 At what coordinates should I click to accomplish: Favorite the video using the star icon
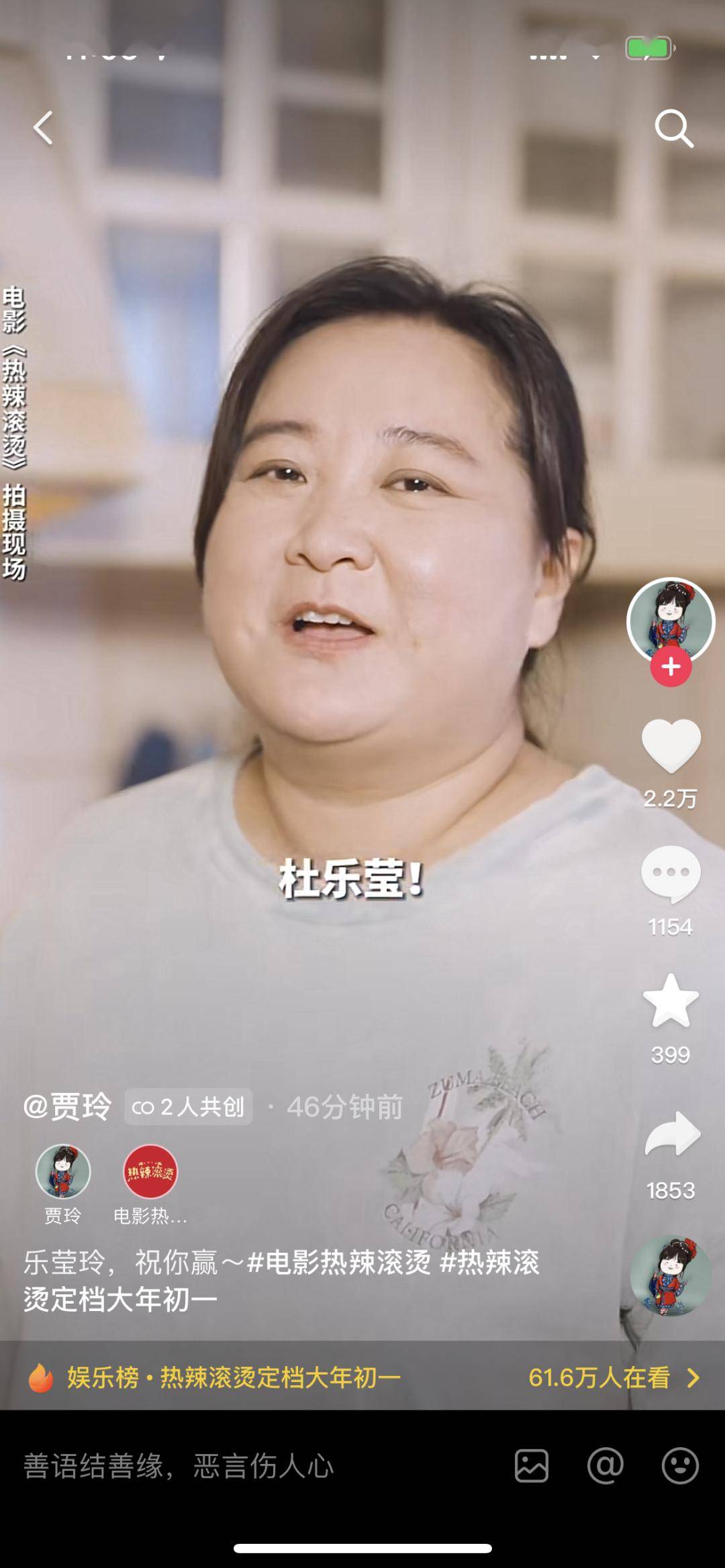pyautogui.click(x=671, y=1000)
